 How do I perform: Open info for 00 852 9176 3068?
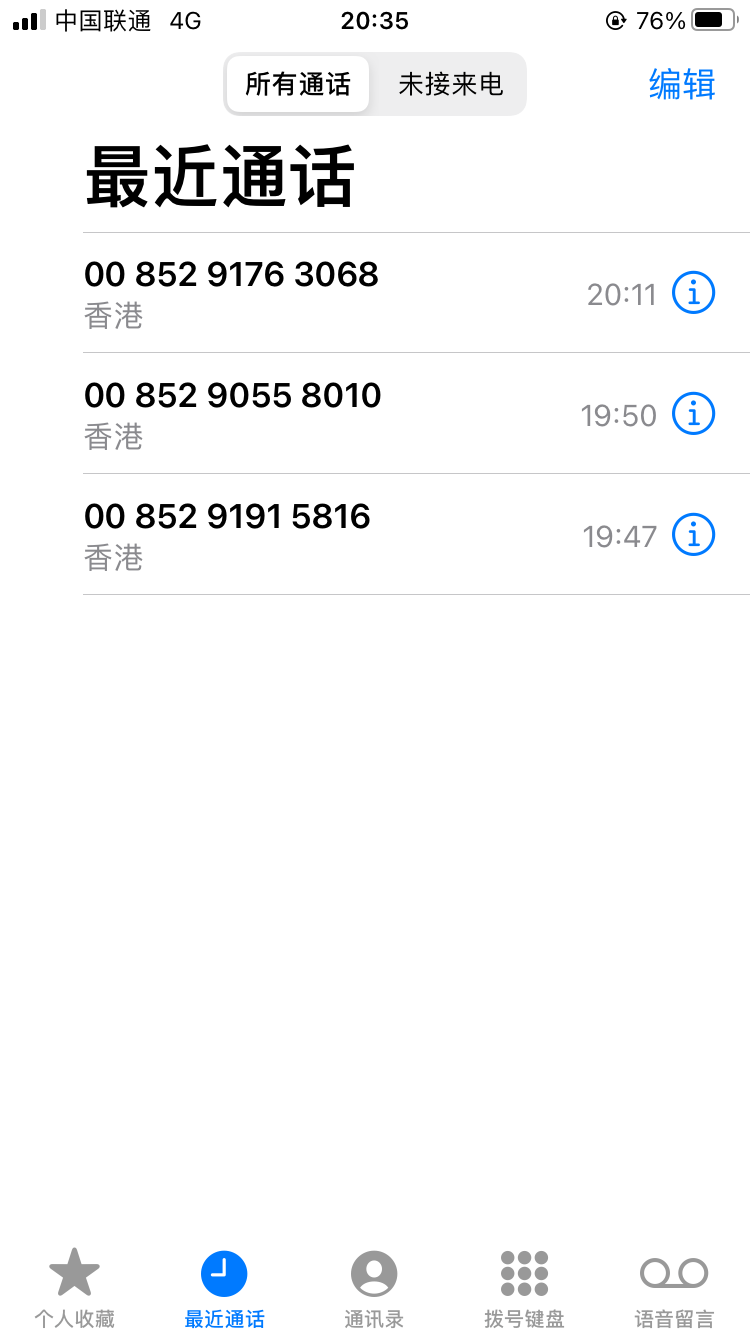[693, 293]
